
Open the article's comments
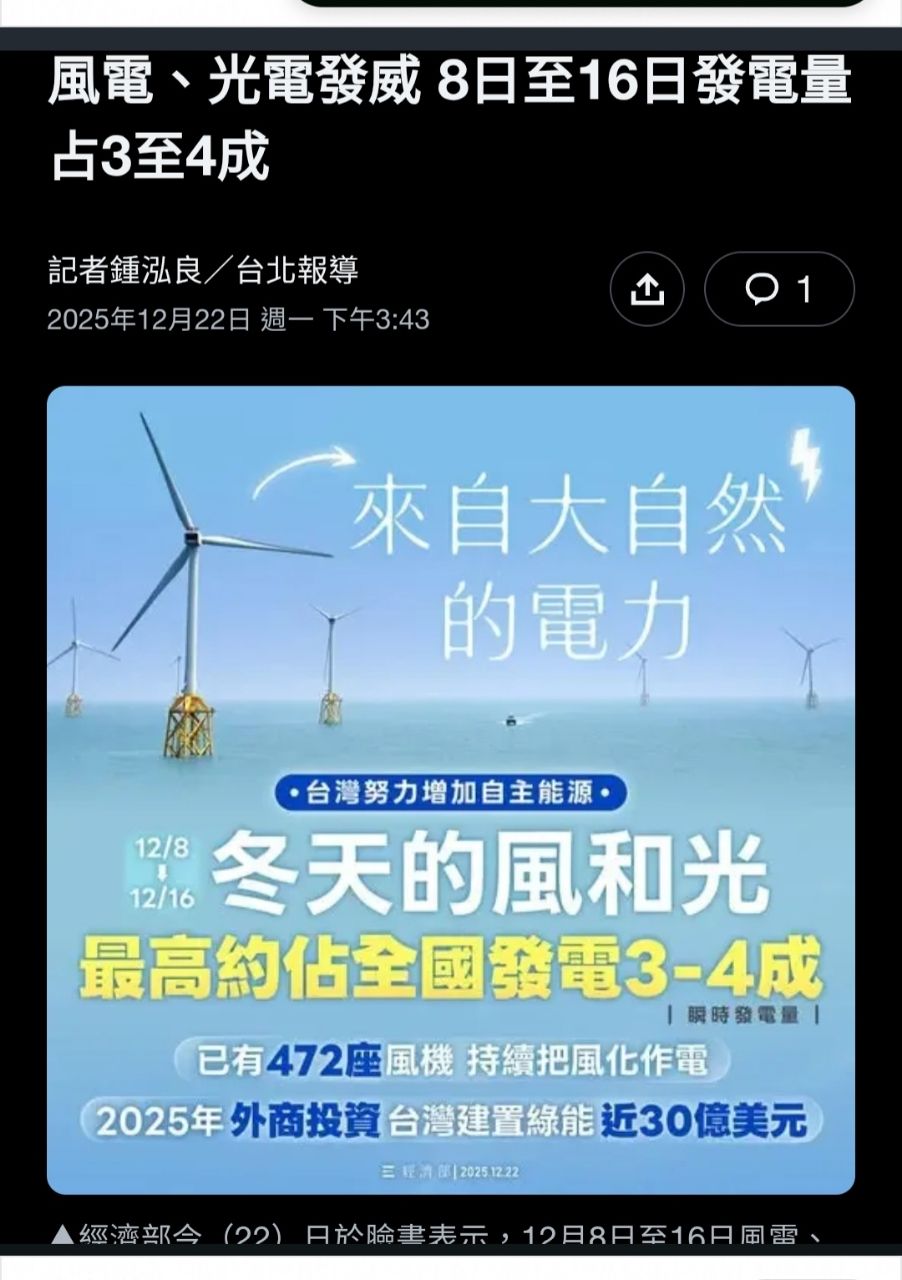coord(779,289)
